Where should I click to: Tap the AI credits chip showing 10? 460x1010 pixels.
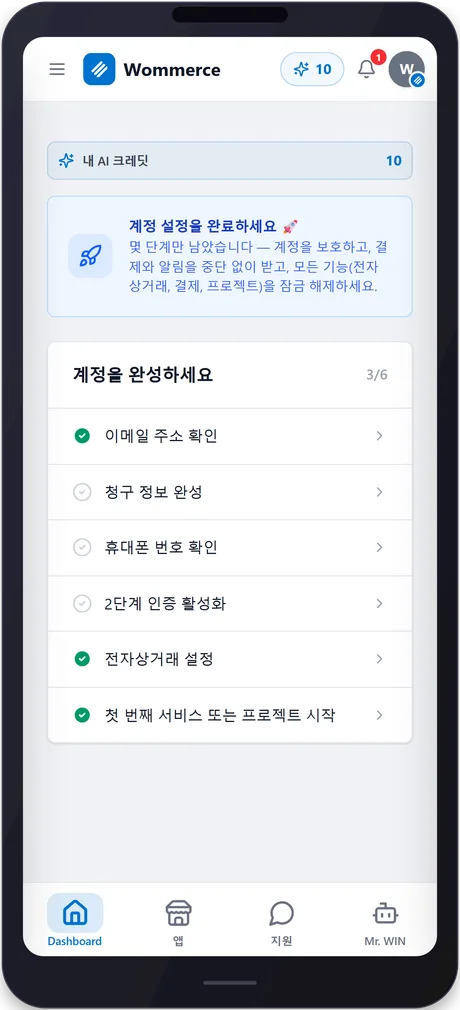pos(312,69)
